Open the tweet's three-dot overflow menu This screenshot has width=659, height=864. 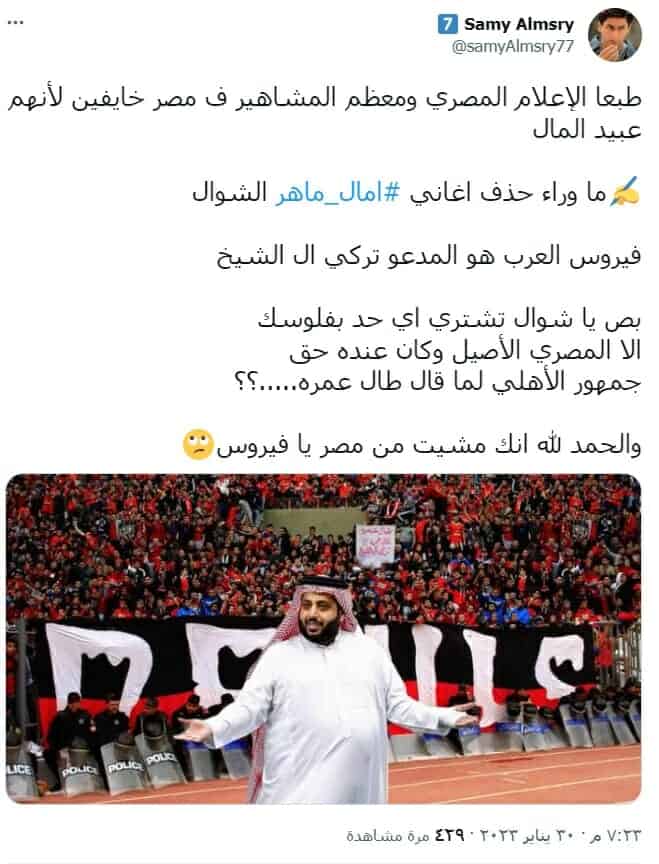pyautogui.click(x=14, y=18)
